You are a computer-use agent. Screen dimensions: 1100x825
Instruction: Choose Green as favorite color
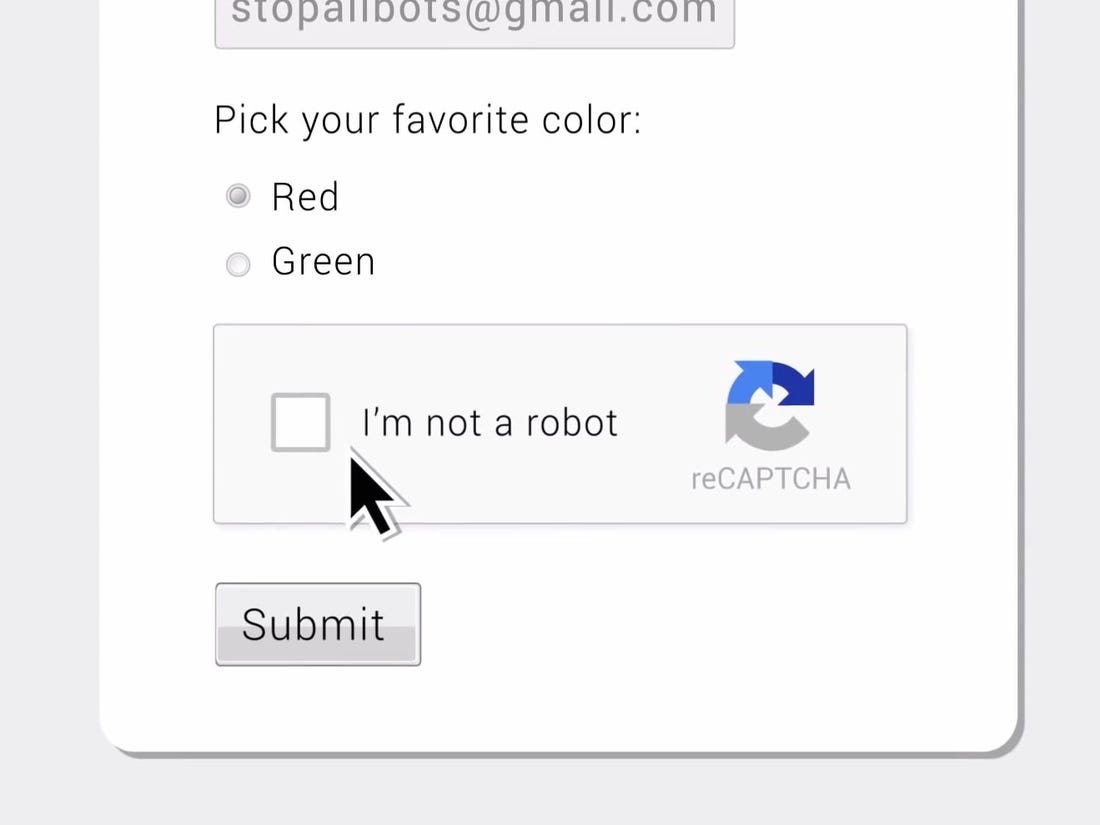click(238, 264)
